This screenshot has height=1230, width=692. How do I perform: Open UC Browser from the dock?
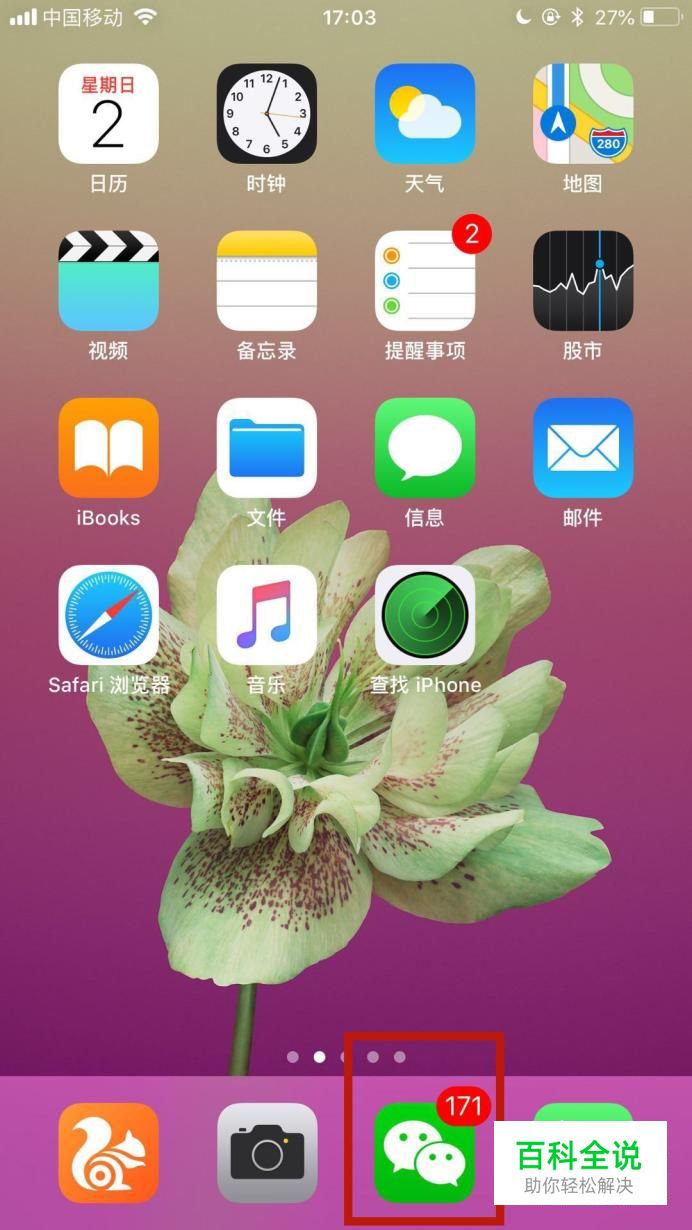pyautogui.click(x=108, y=1153)
